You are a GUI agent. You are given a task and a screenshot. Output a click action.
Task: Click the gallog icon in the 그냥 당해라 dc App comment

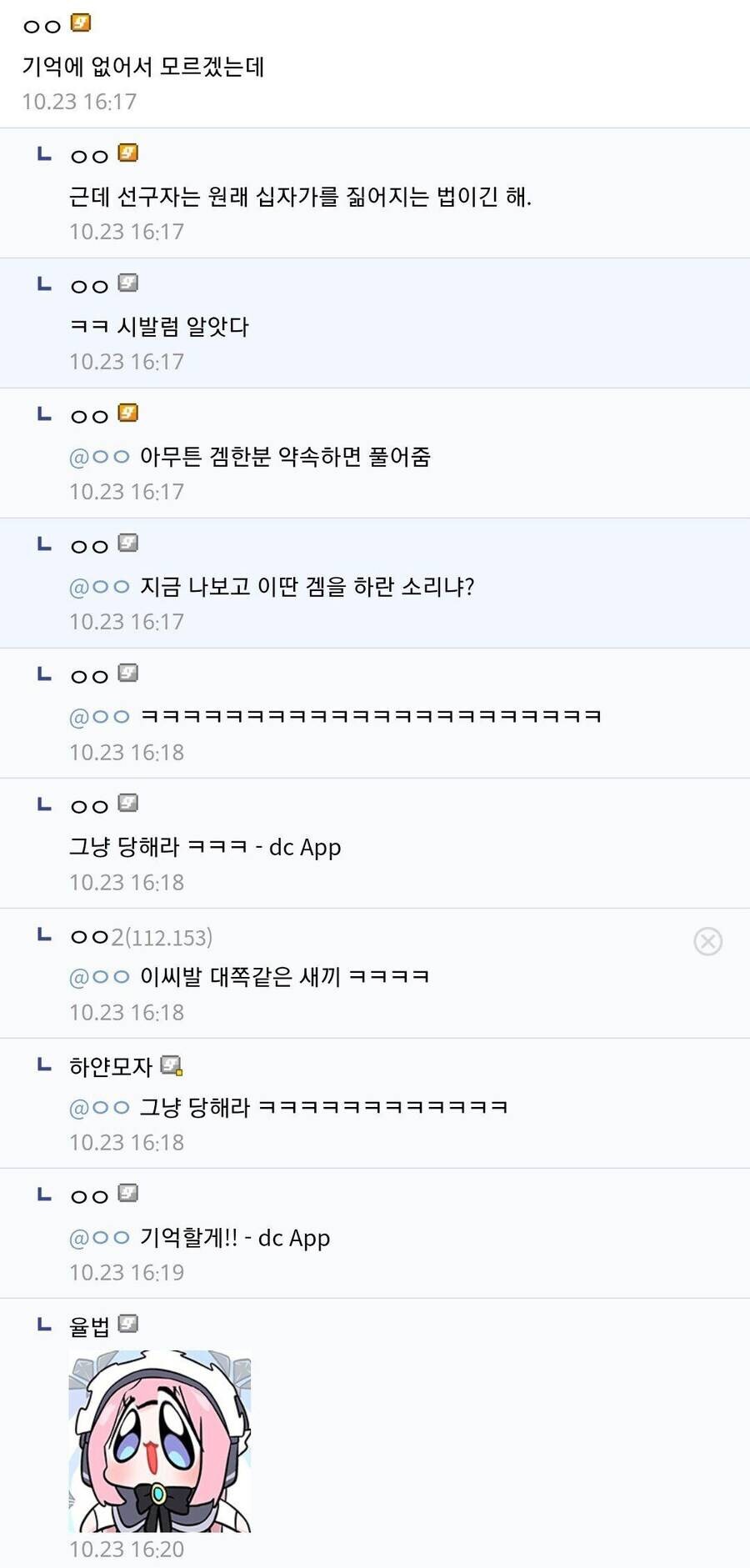point(127,804)
